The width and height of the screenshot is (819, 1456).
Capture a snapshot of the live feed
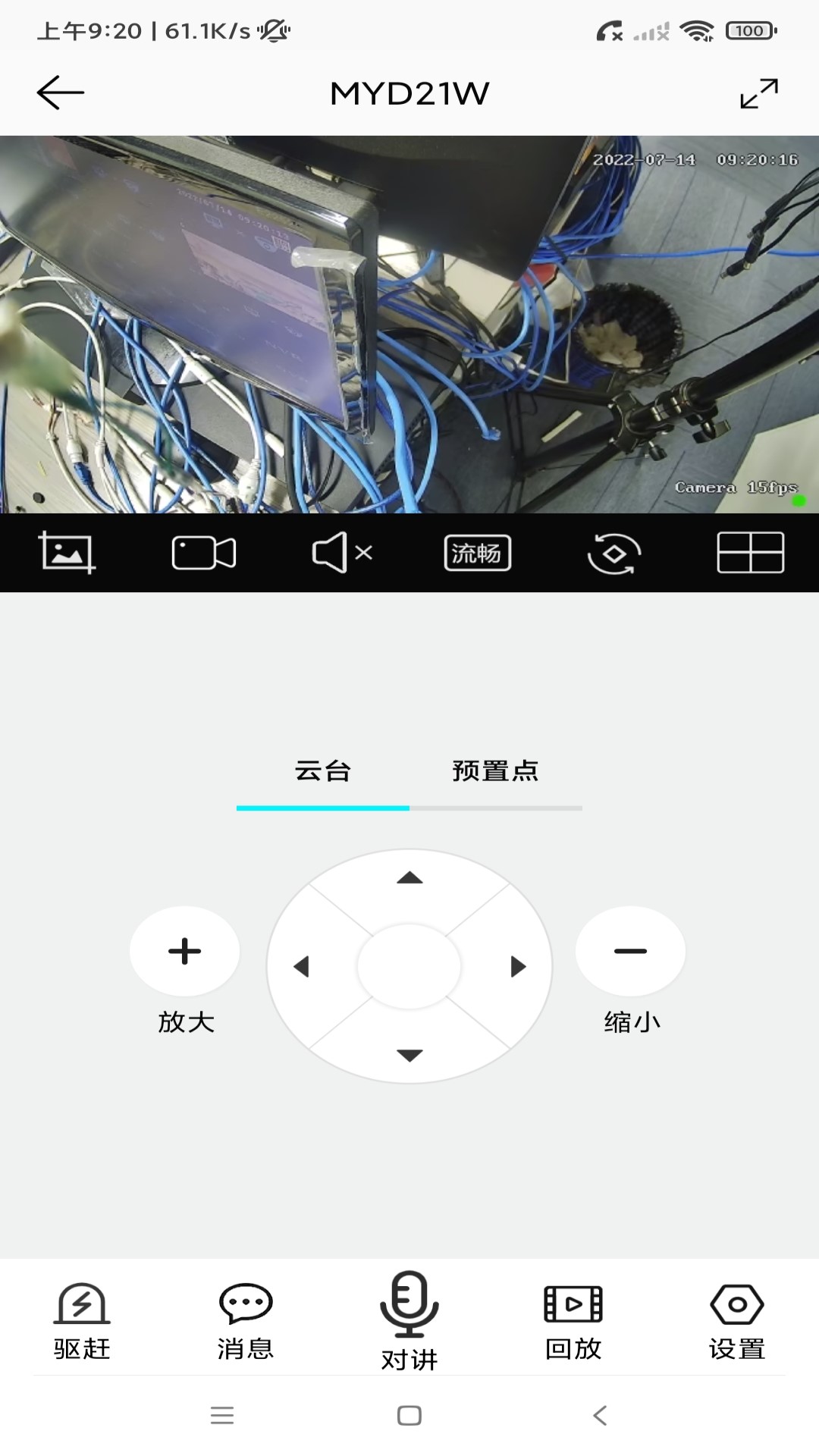(x=67, y=552)
